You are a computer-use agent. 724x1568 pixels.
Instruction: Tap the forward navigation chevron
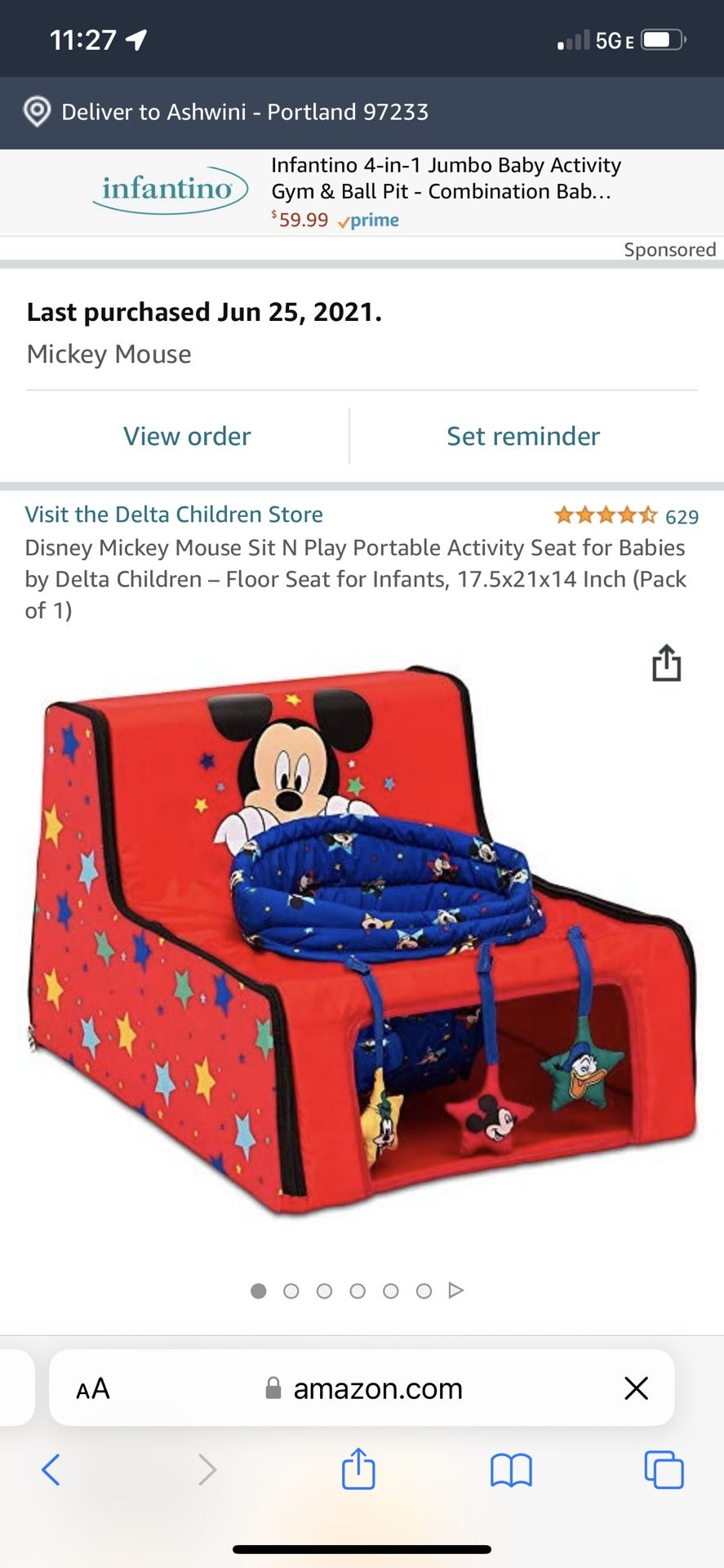(x=207, y=1469)
